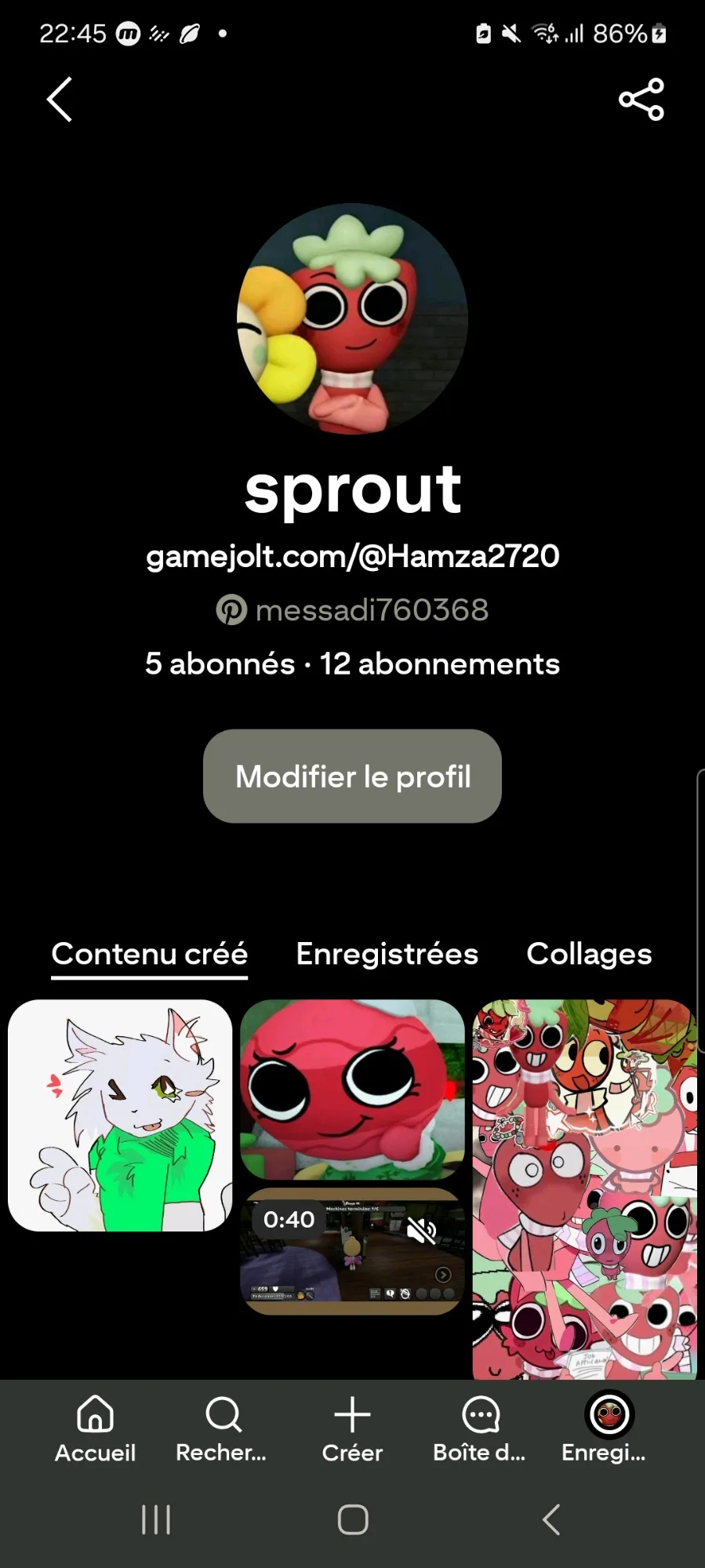Screen dimensions: 705x1568
Task: Open the red strawberry face close-up pin
Action: point(352,1090)
